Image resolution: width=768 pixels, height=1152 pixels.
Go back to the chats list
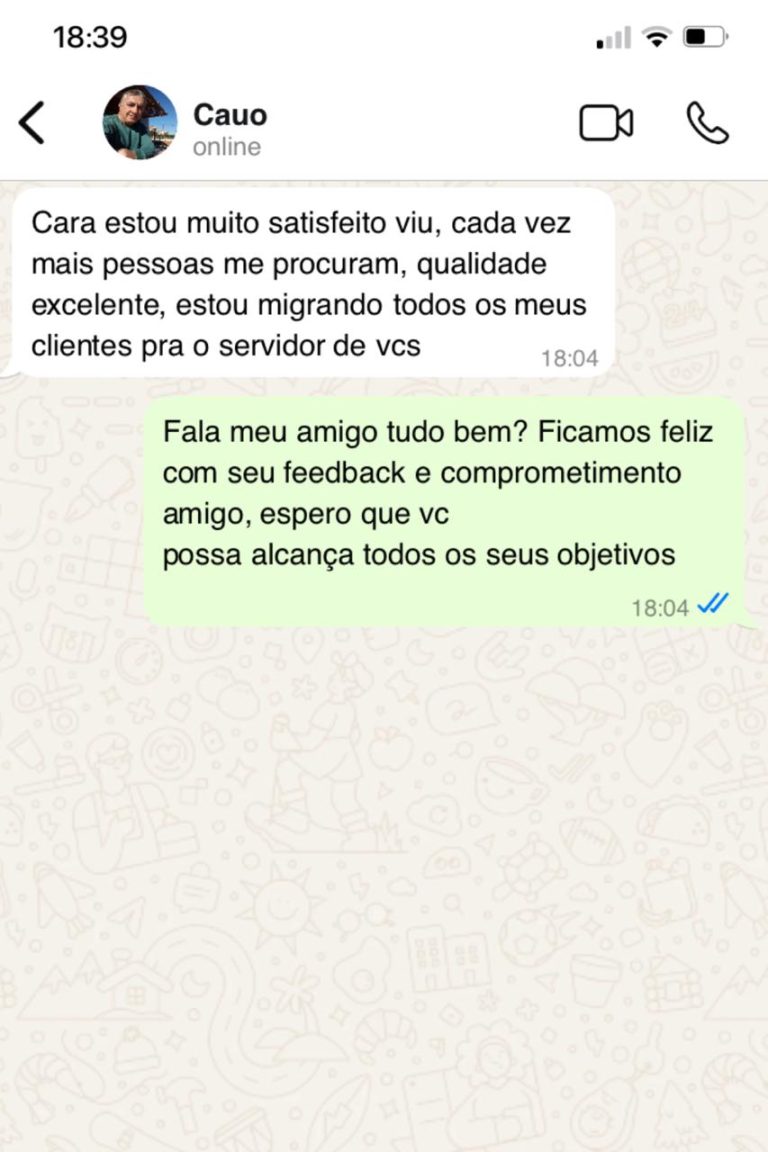tap(32, 123)
